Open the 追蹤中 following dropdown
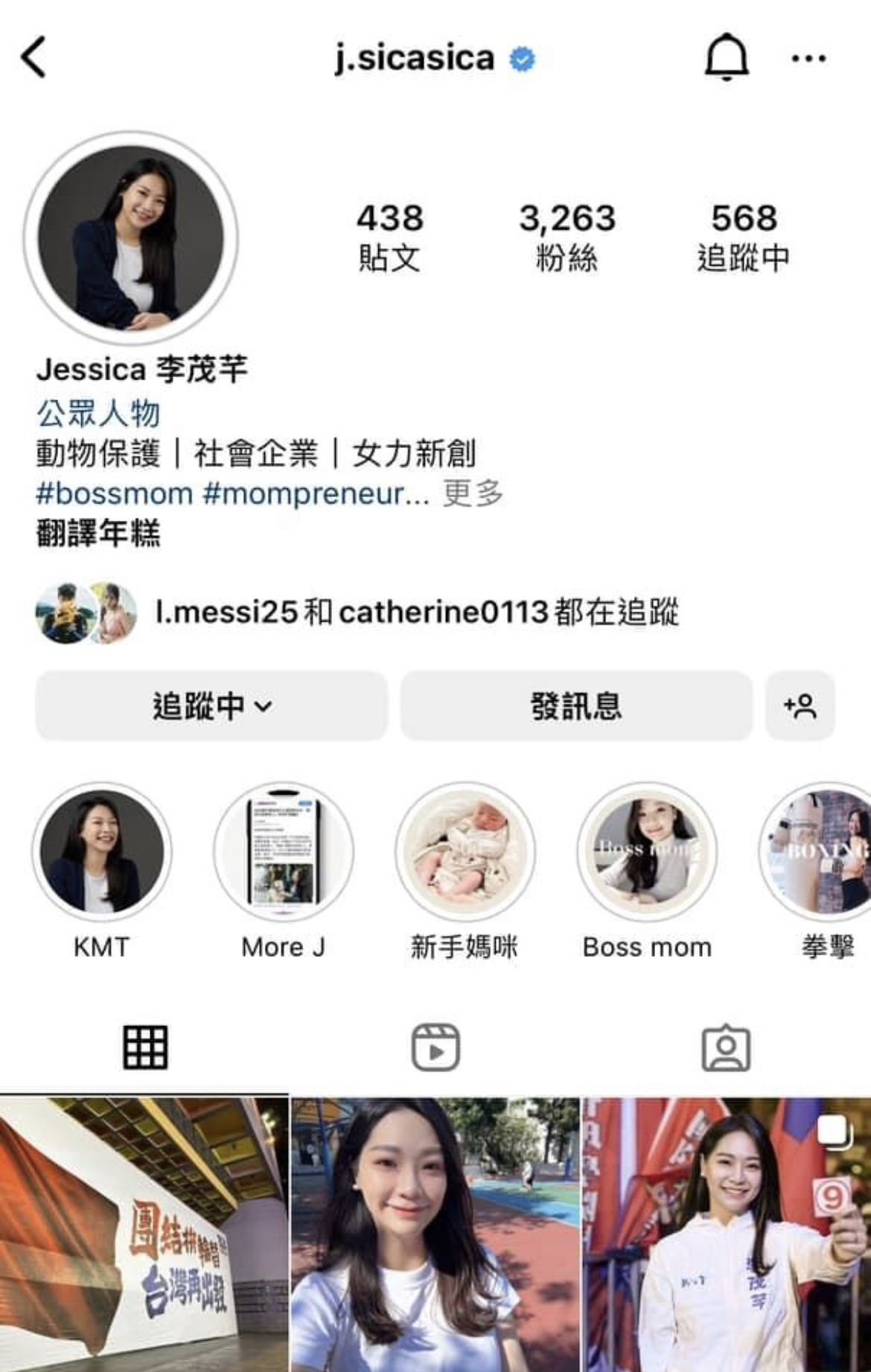The width and height of the screenshot is (871, 1372). (x=211, y=705)
